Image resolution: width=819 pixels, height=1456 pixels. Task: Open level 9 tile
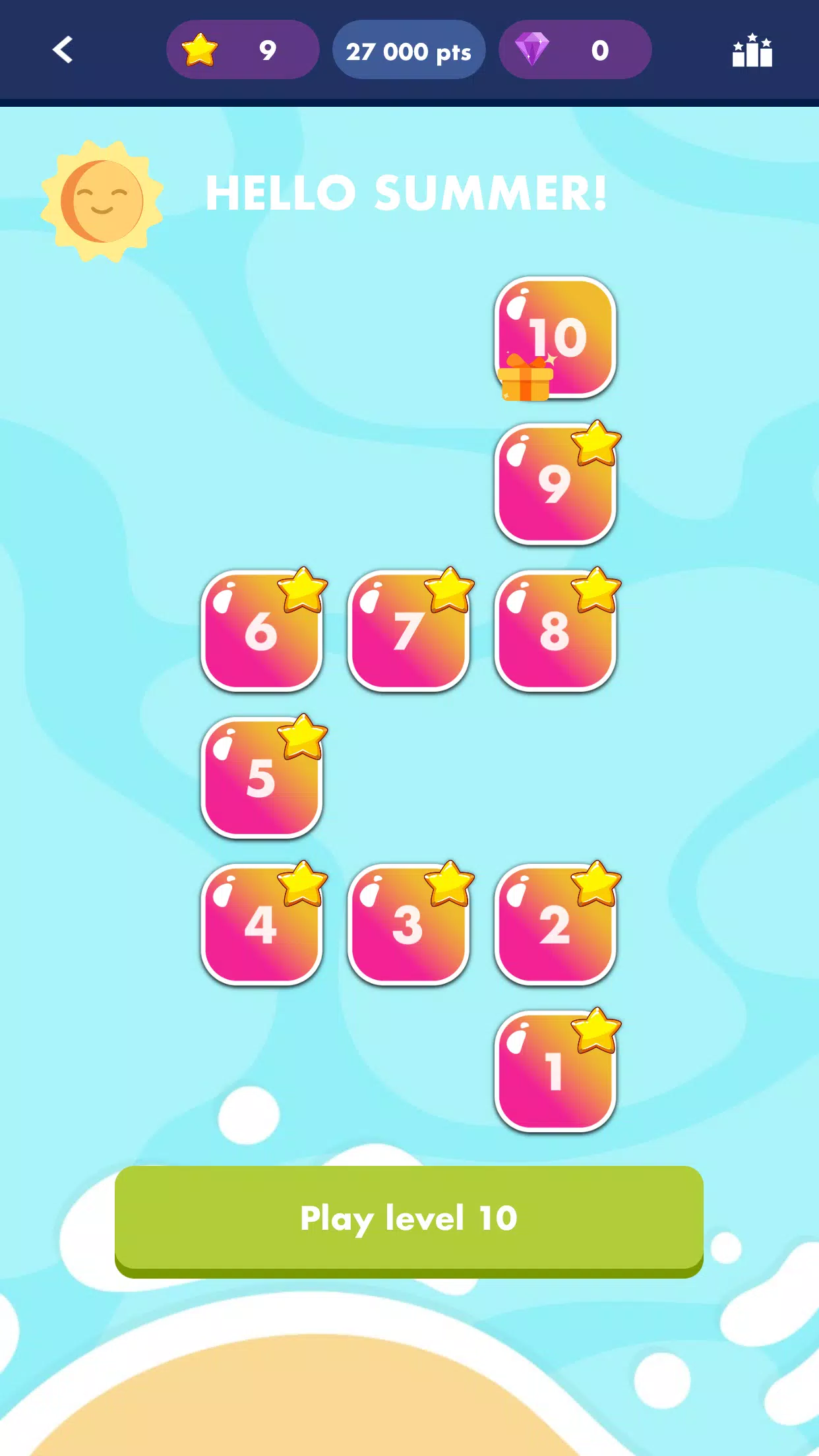pyautogui.click(x=555, y=484)
